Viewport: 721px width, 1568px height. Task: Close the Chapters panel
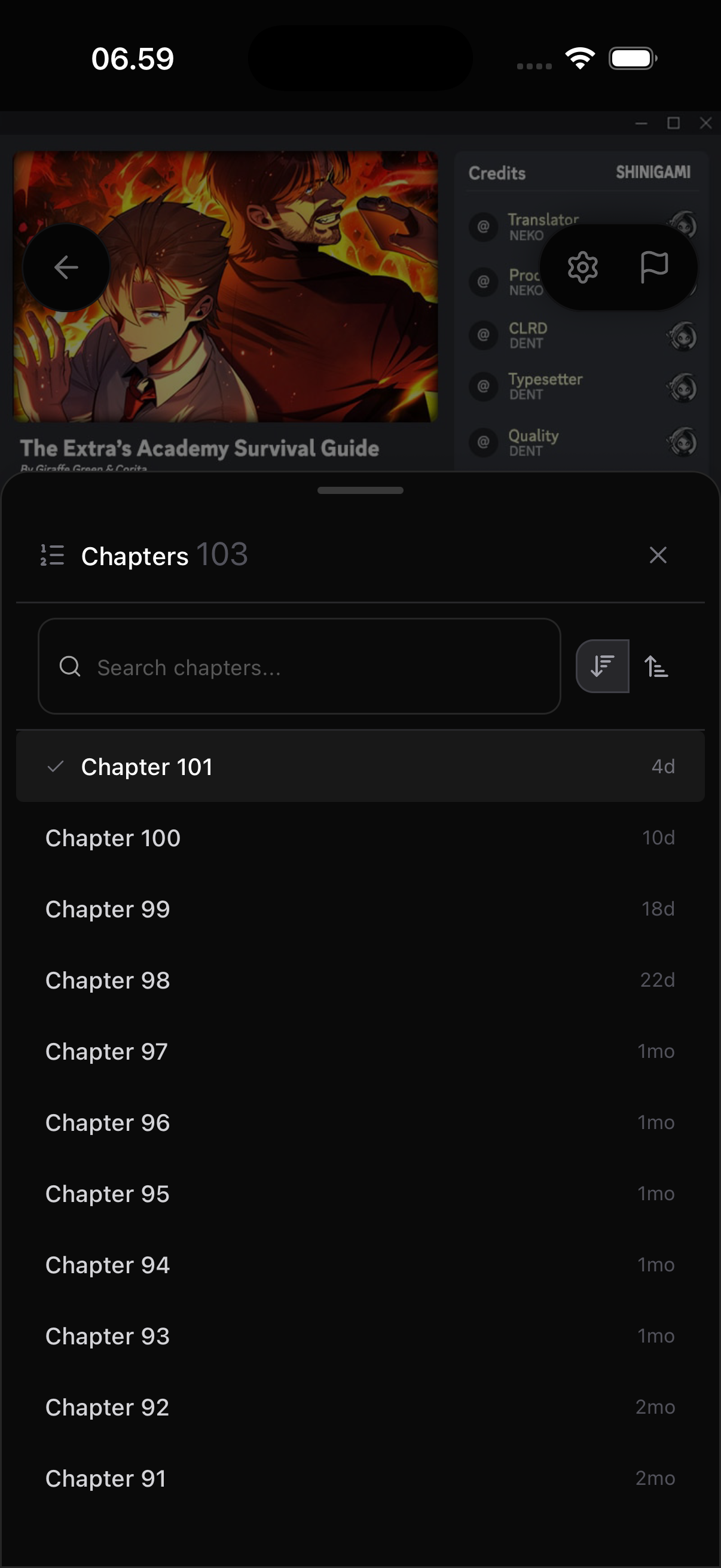tap(658, 555)
